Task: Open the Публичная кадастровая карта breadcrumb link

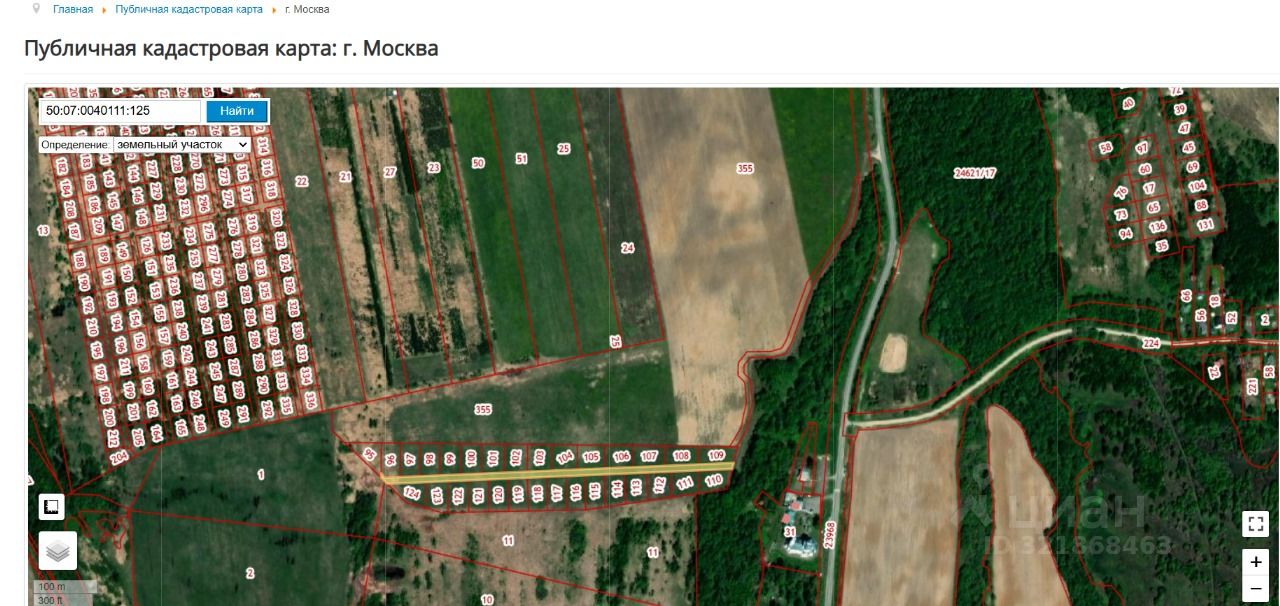Action: tap(189, 9)
